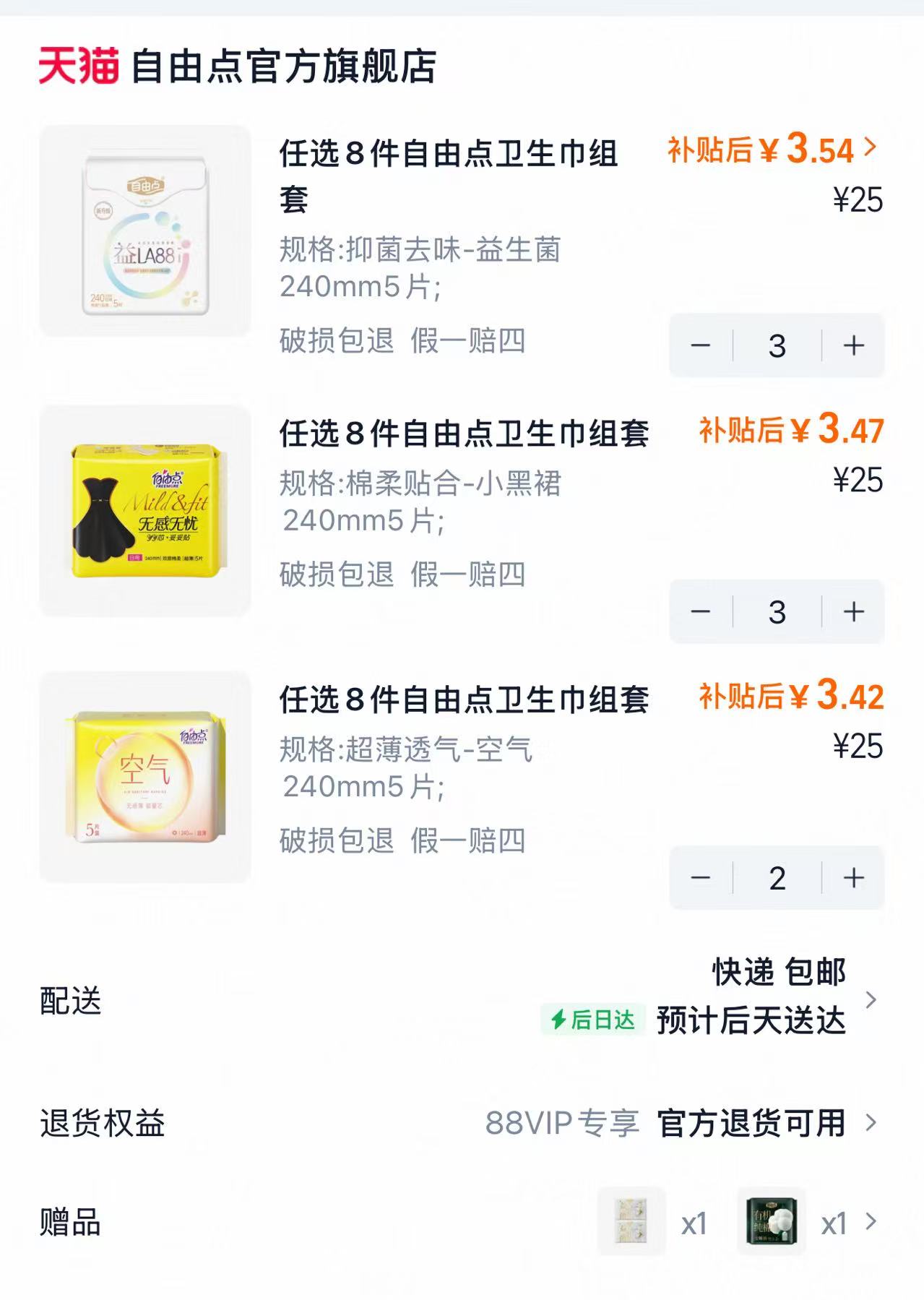
Task: View subsidy price details for ¥3.54
Action: [x=772, y=149]
